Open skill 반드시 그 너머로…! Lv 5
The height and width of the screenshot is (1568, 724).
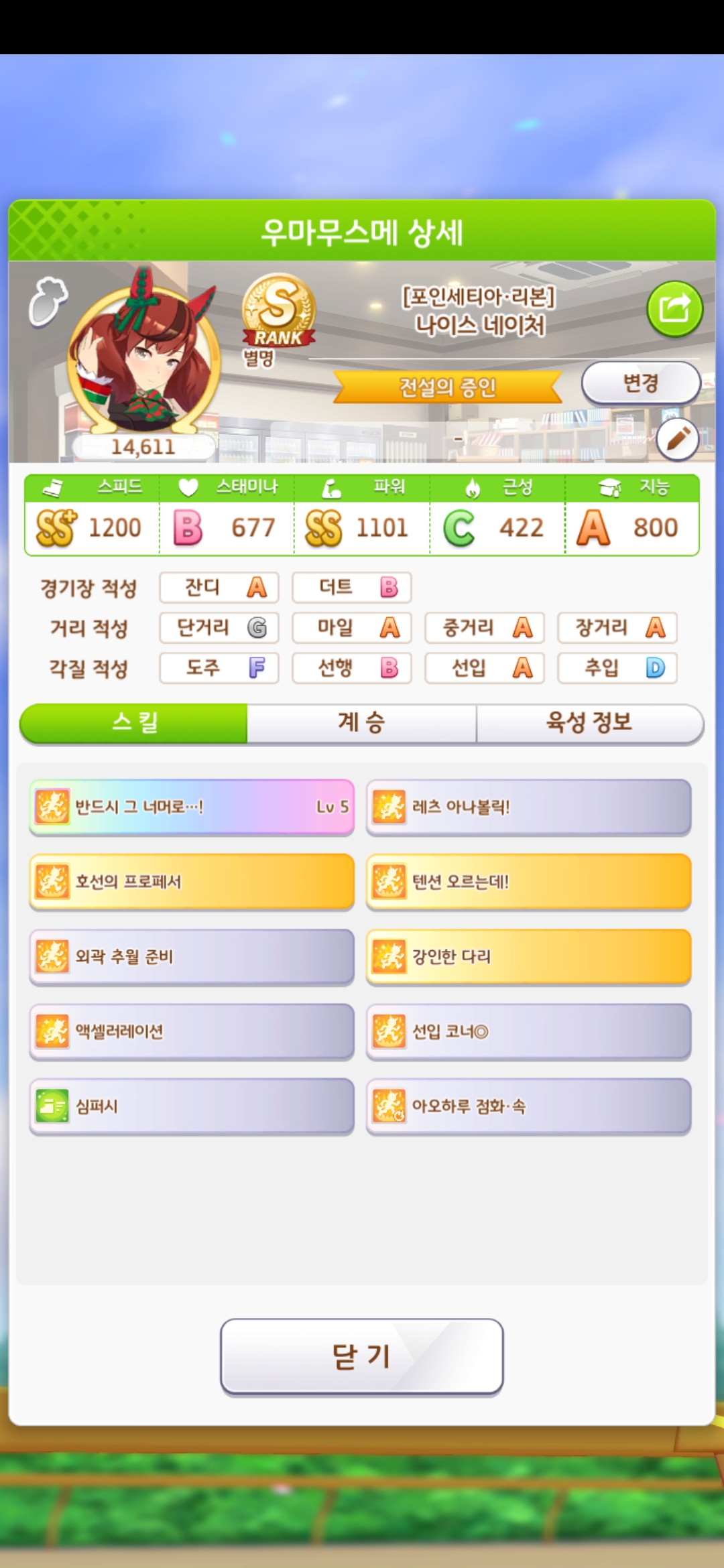(192, 807)
